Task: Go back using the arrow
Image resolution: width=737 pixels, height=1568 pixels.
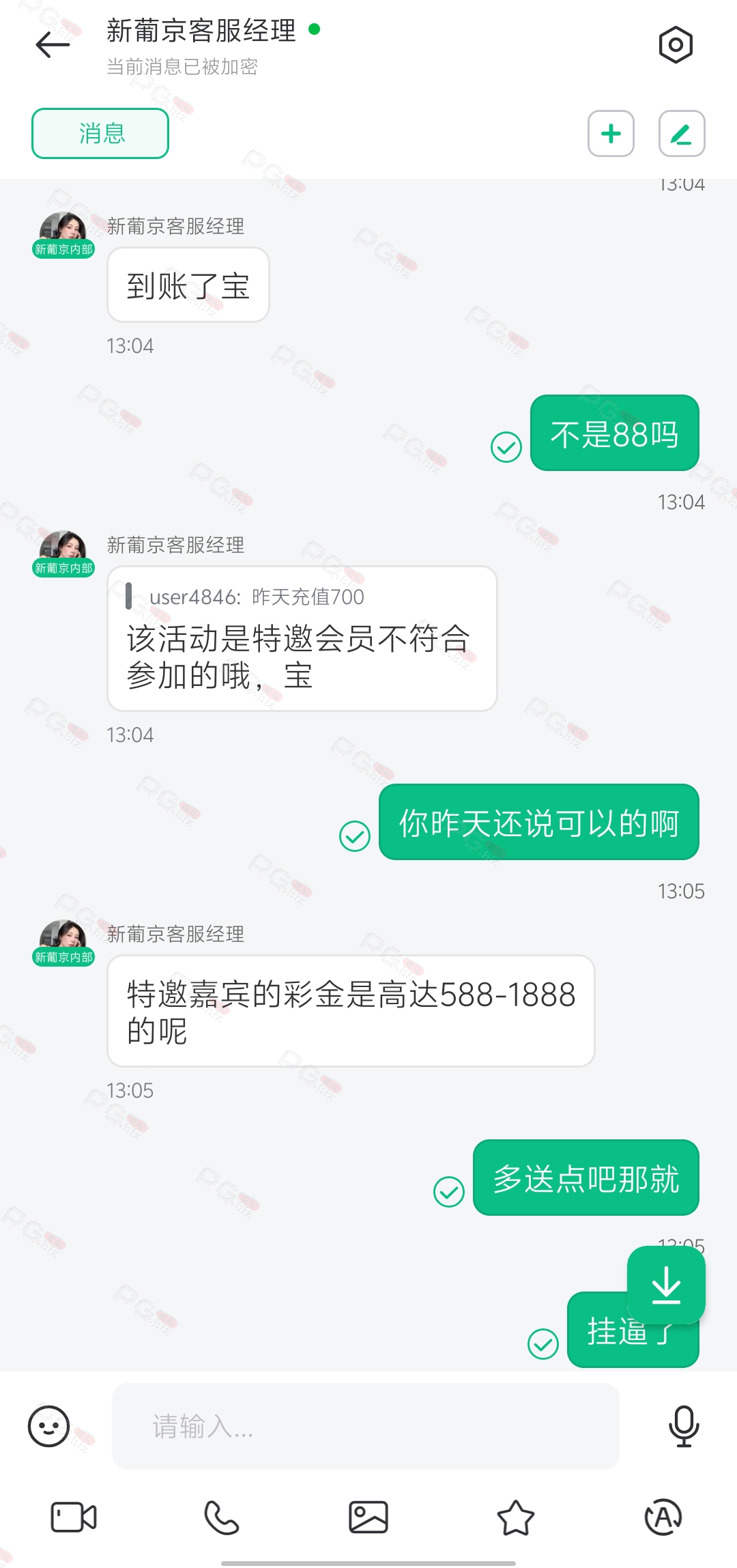Action: 53,45
